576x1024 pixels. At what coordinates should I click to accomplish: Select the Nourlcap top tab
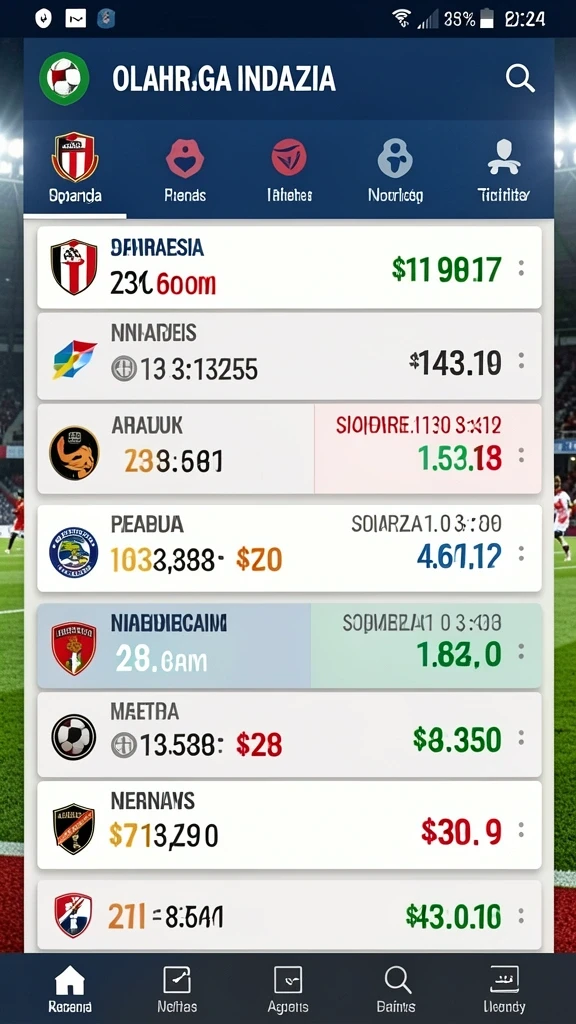[x=395, y=170]
